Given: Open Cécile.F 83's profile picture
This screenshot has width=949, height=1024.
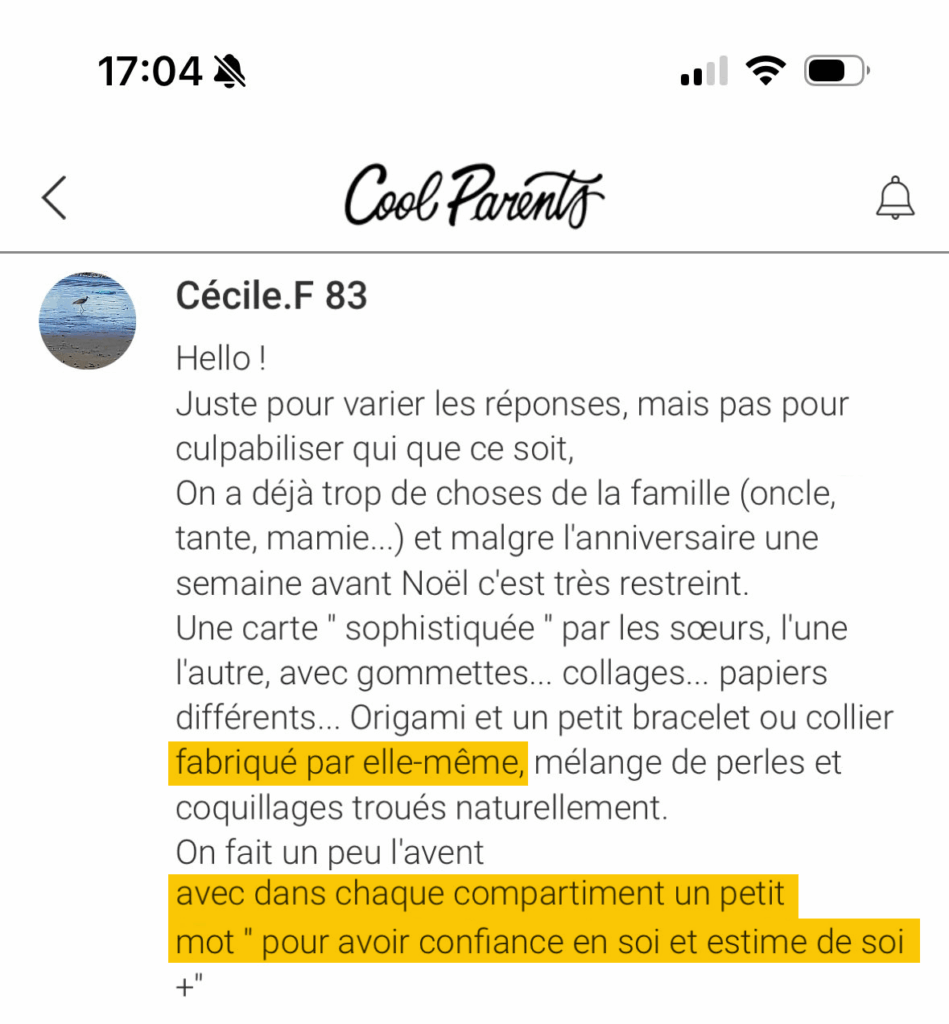Looking at the screenshot, I should pyautogui.click(x=87, y=320).
